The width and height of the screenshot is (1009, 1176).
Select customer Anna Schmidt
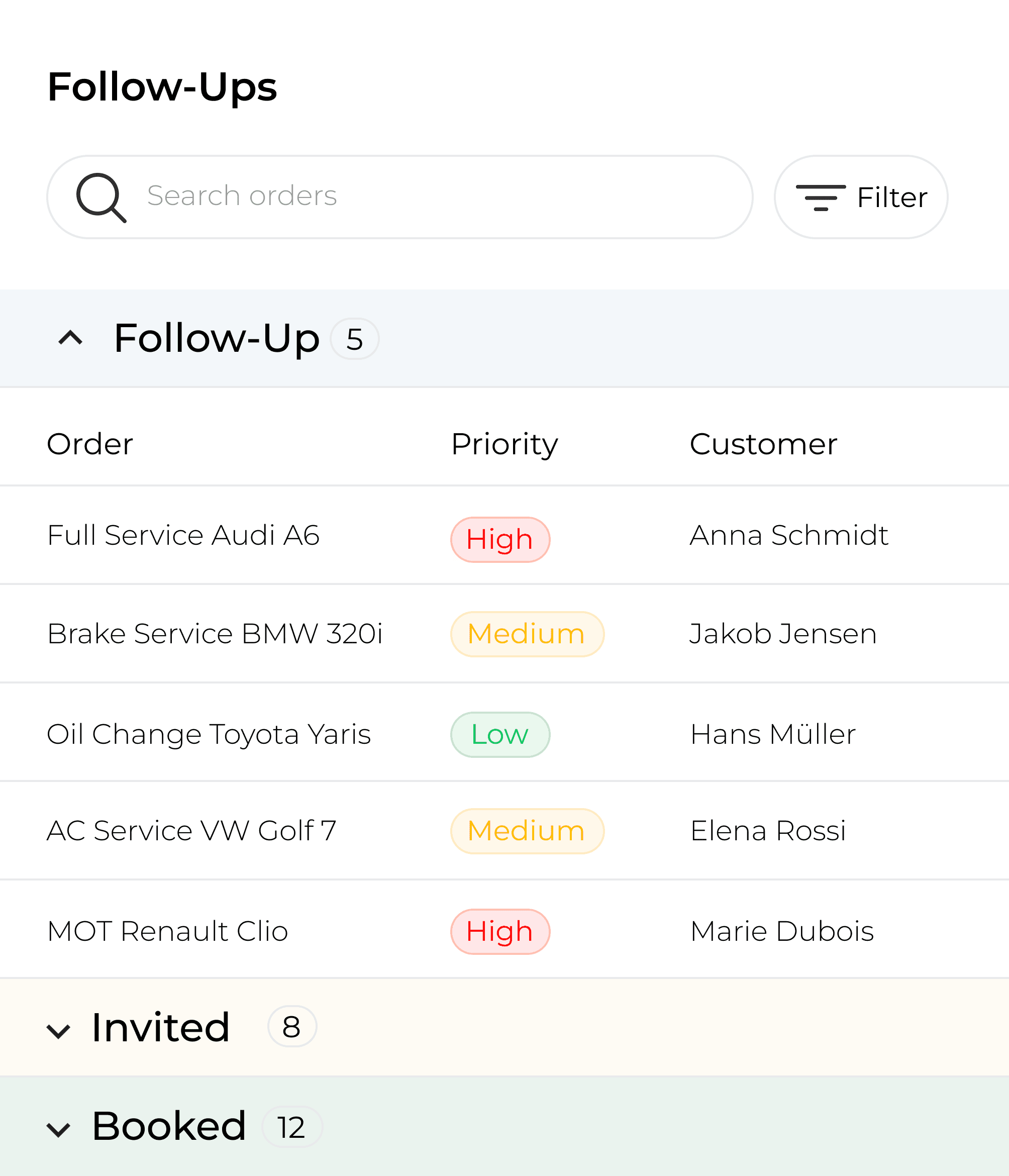(789, 535)
